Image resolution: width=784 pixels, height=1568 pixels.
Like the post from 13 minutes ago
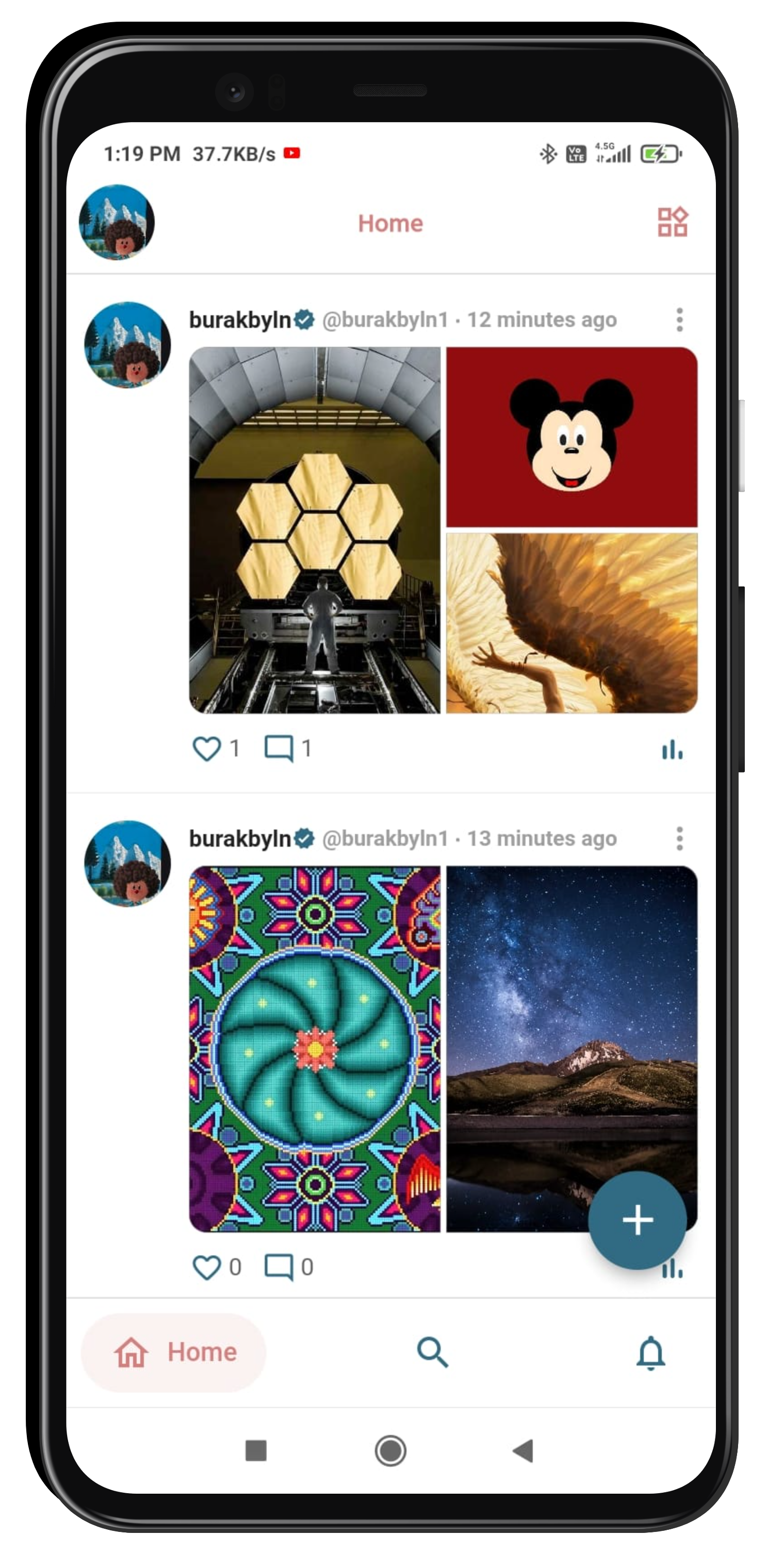tap(206, 1268)
